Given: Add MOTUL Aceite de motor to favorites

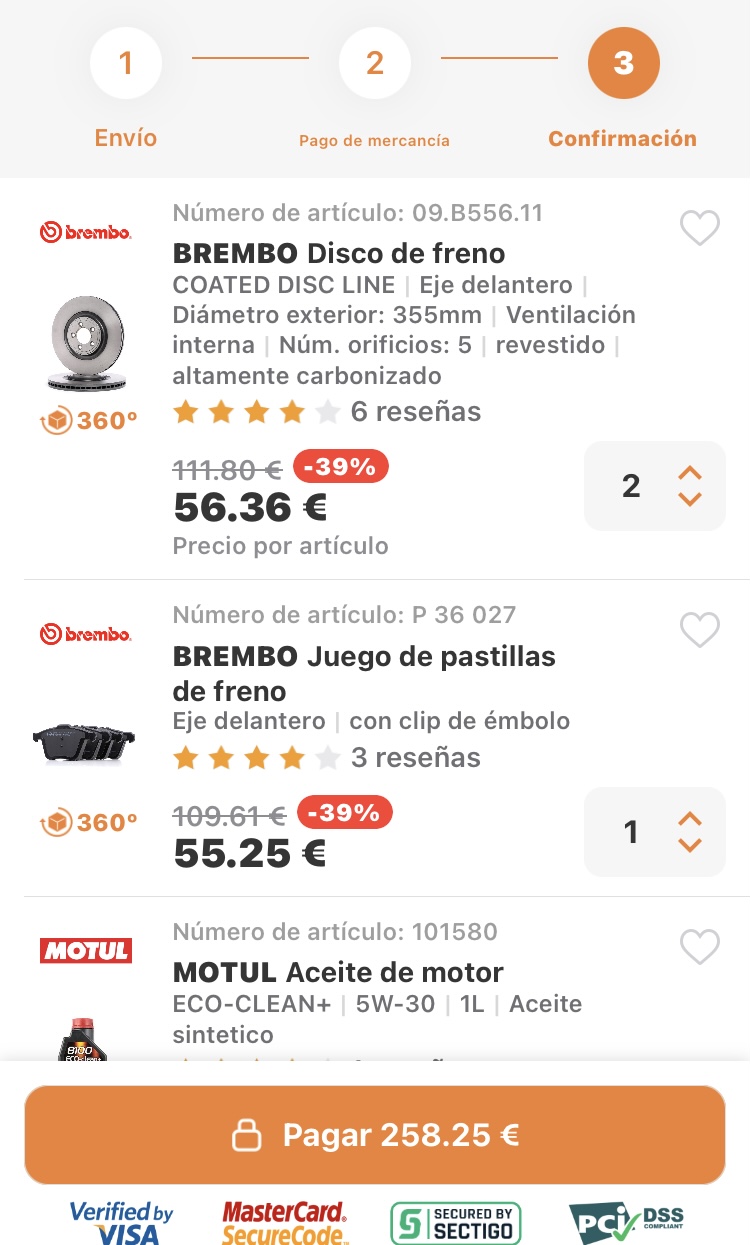Looking at the screenshot, I should pyautogui.click(x=699, y=947).
